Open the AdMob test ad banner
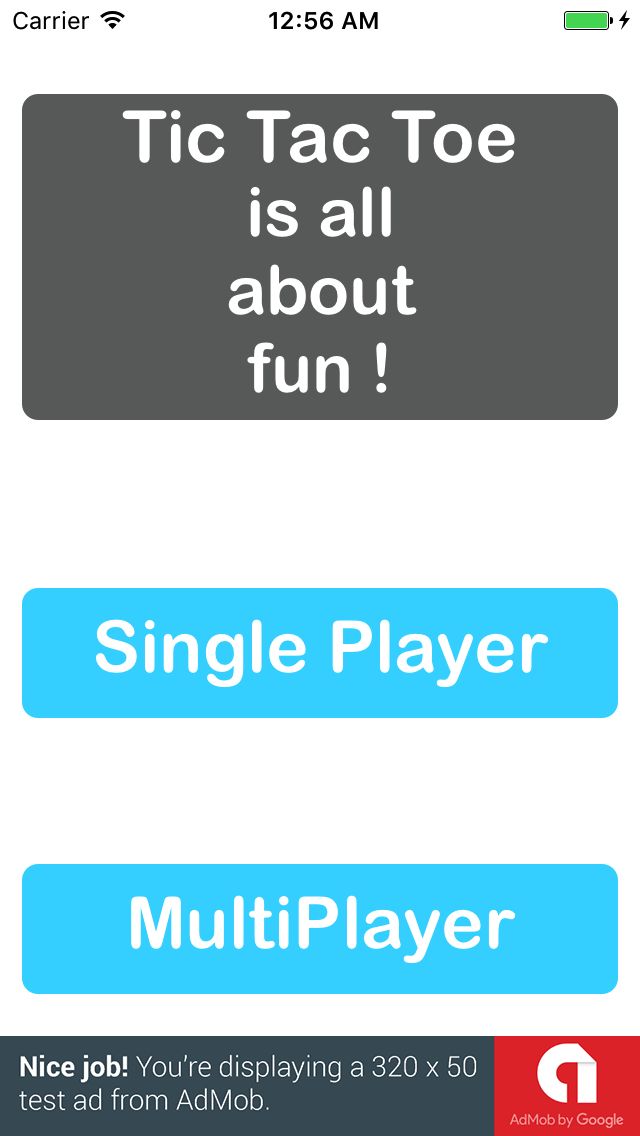 (x=320, y=1086)
